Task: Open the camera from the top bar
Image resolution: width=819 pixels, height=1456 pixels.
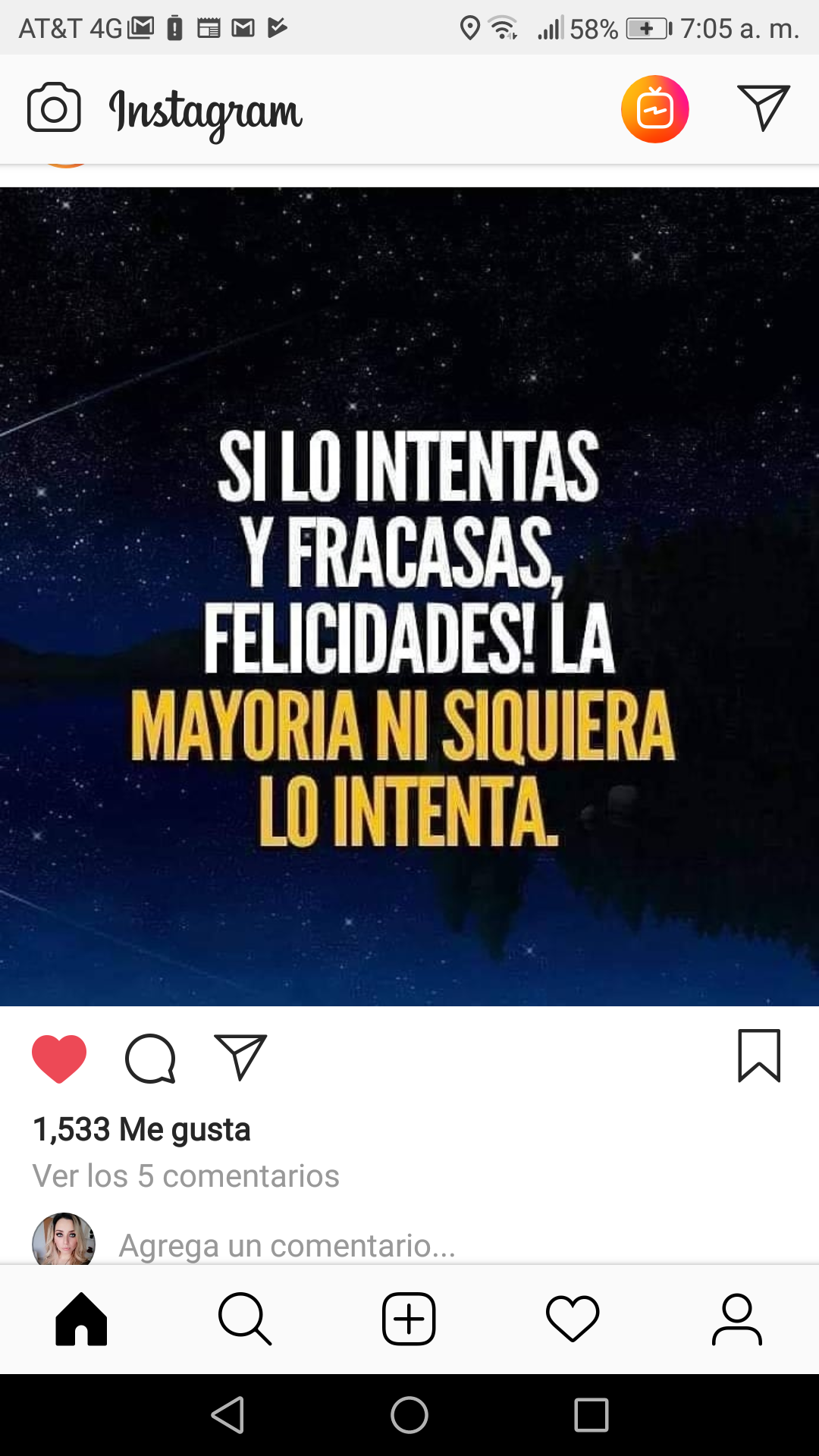Action: 54,108
